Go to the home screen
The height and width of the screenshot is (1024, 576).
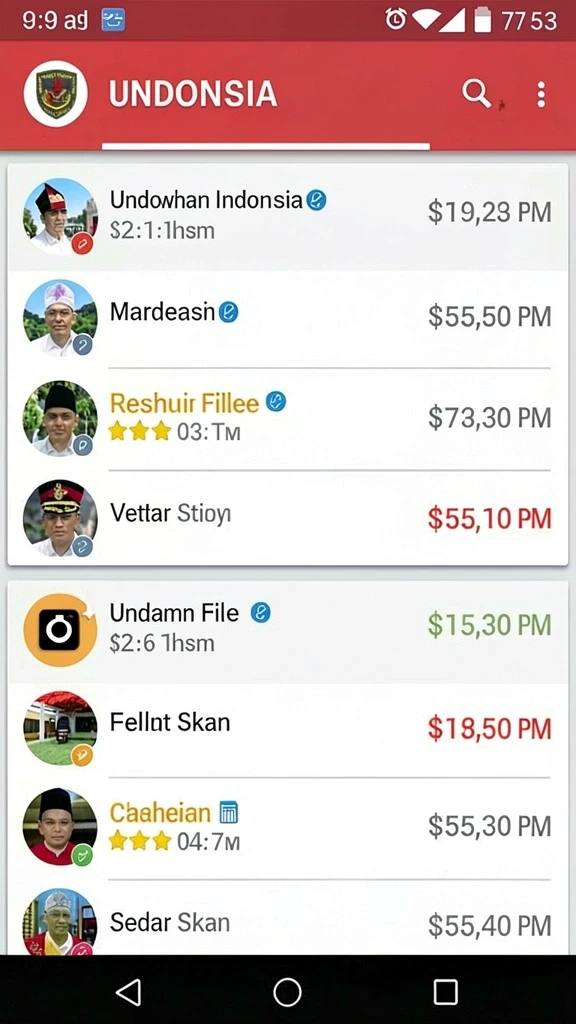pyautogui.click(x=287, y=992)
